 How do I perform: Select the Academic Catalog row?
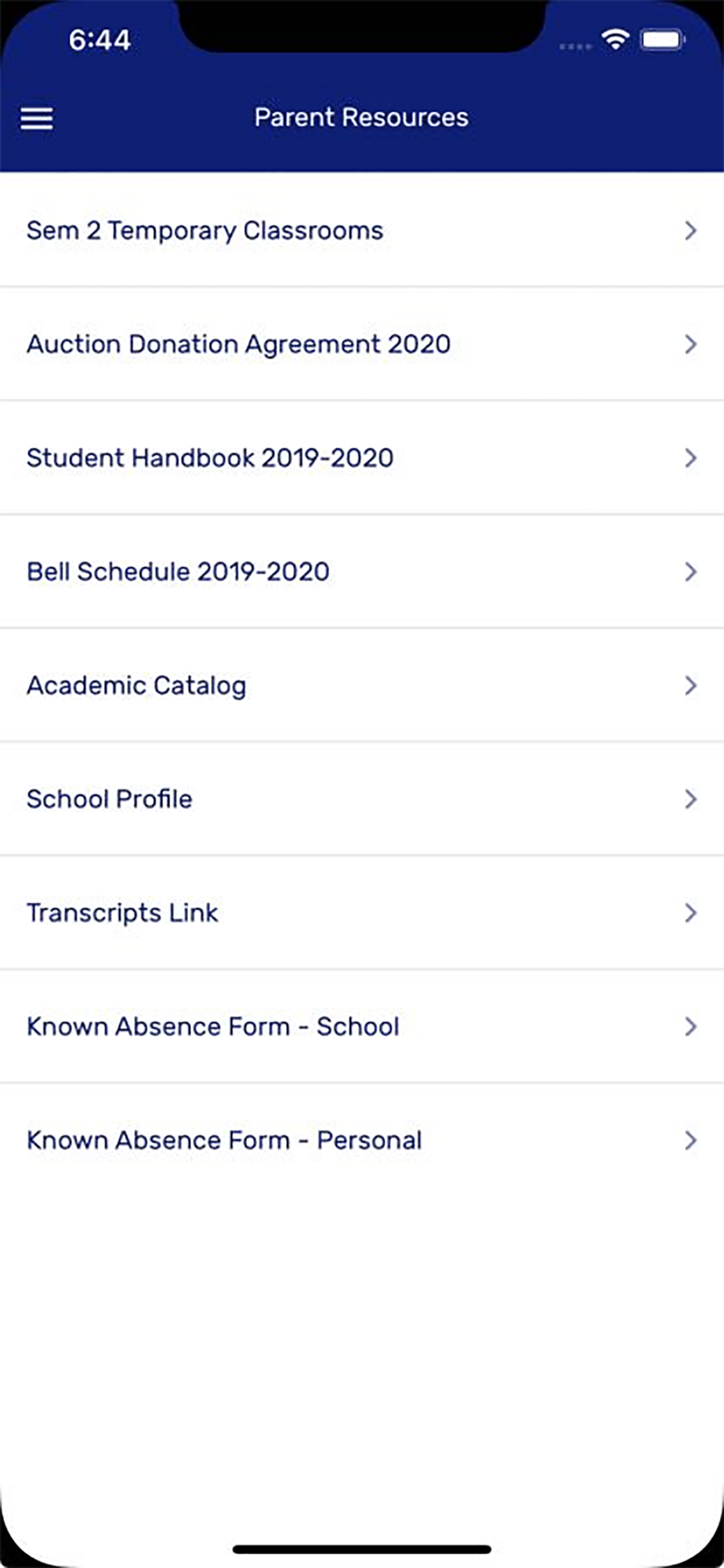[362, 685]
